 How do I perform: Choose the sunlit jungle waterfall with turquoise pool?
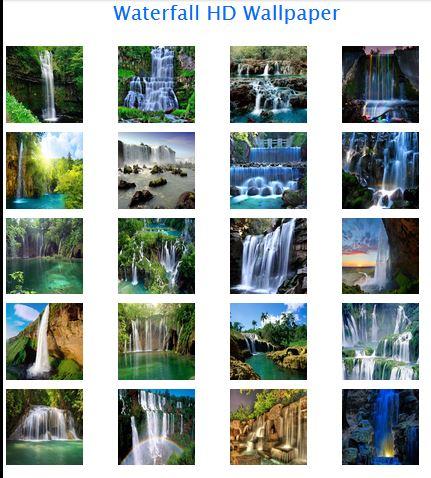coord(44,170)
